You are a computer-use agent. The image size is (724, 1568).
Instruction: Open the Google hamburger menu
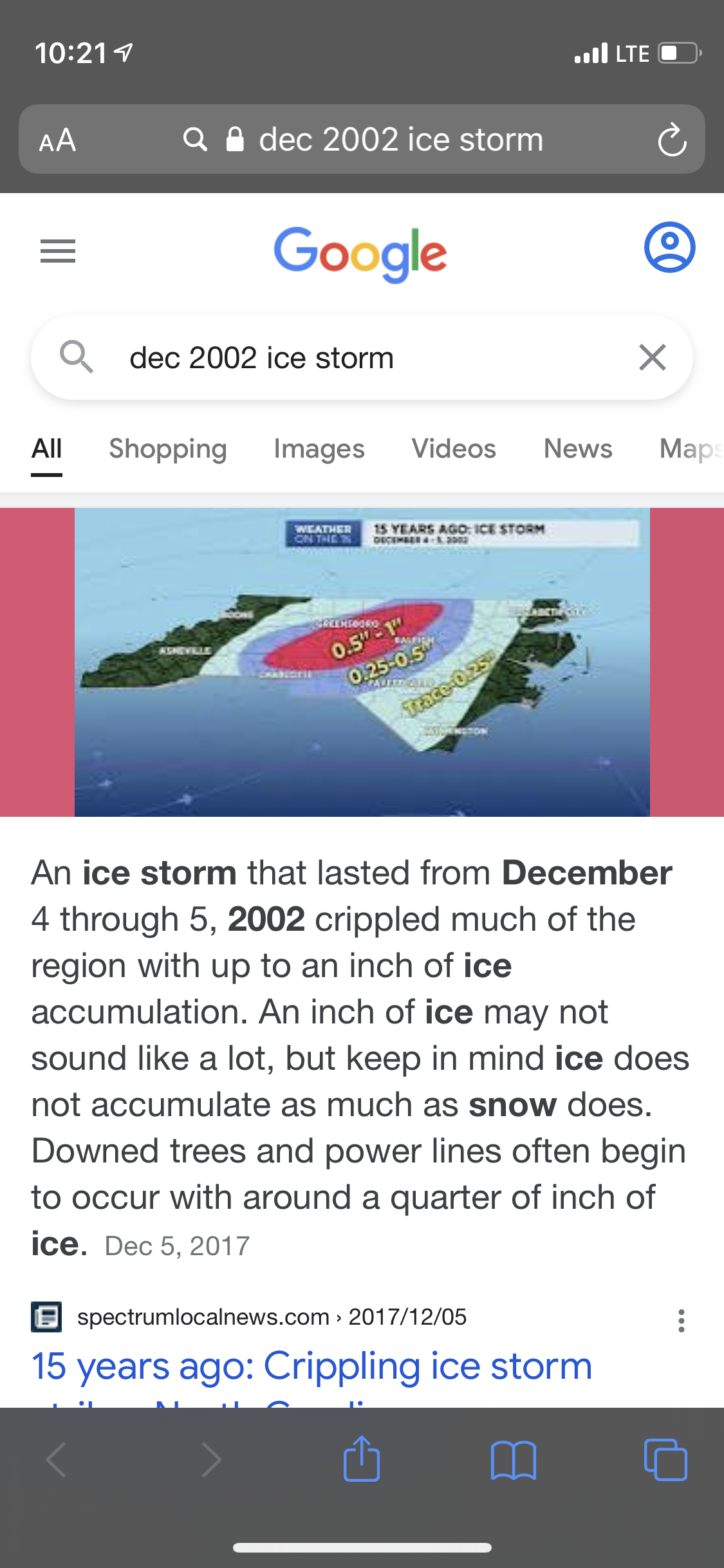(x=58, y=250)
